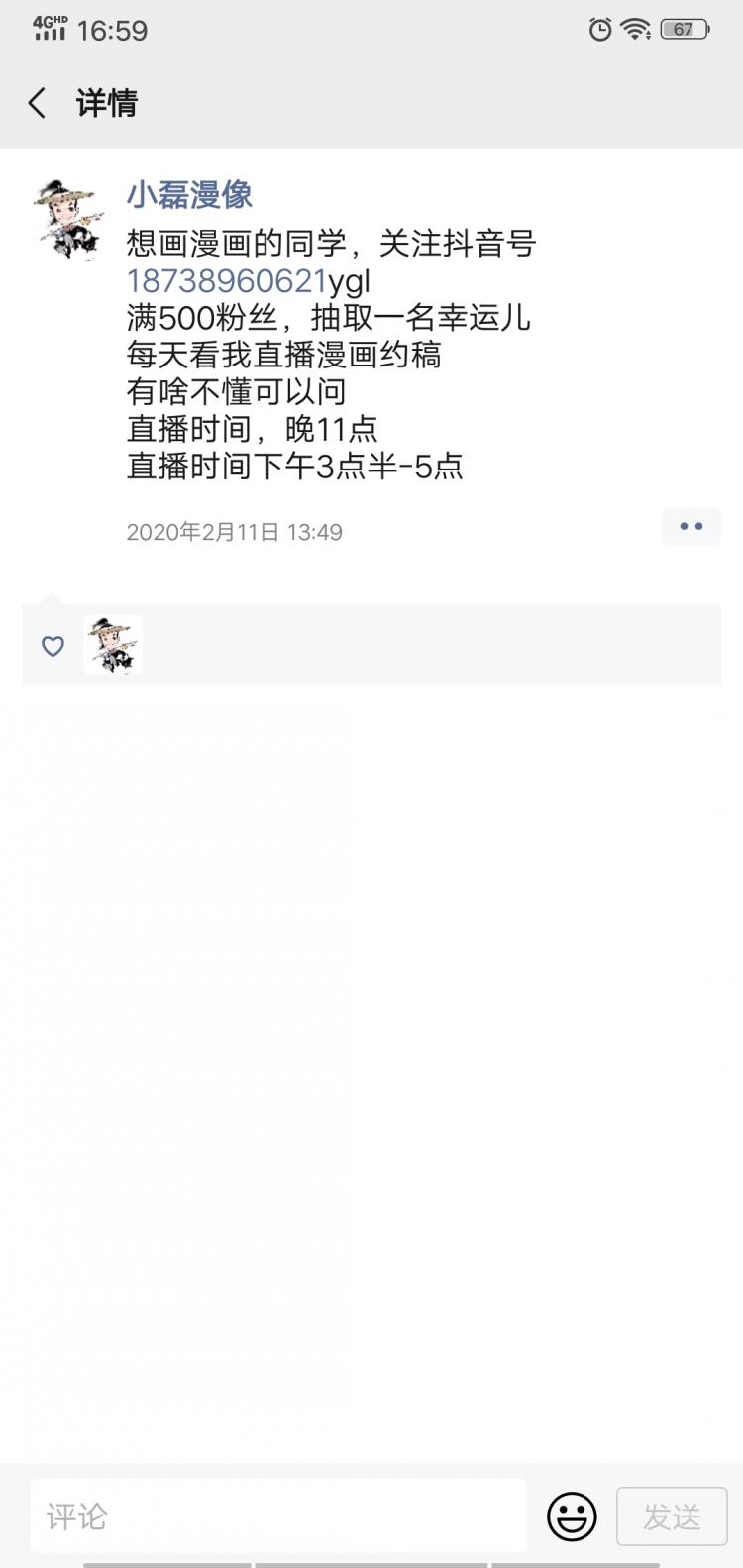Open the two-dot like/comment menu

690,527
